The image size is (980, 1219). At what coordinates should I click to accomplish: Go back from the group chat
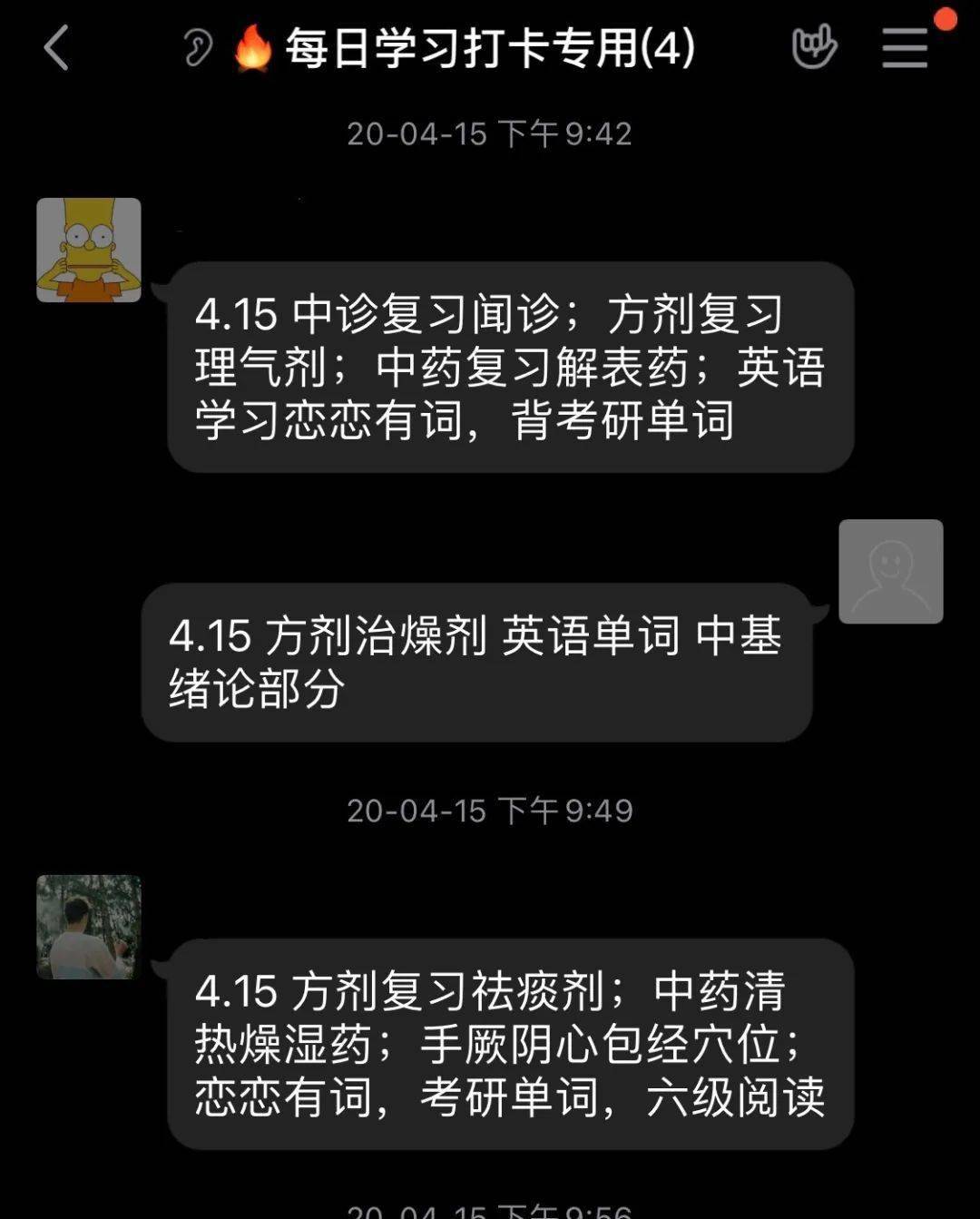click(x=56, y=48)
